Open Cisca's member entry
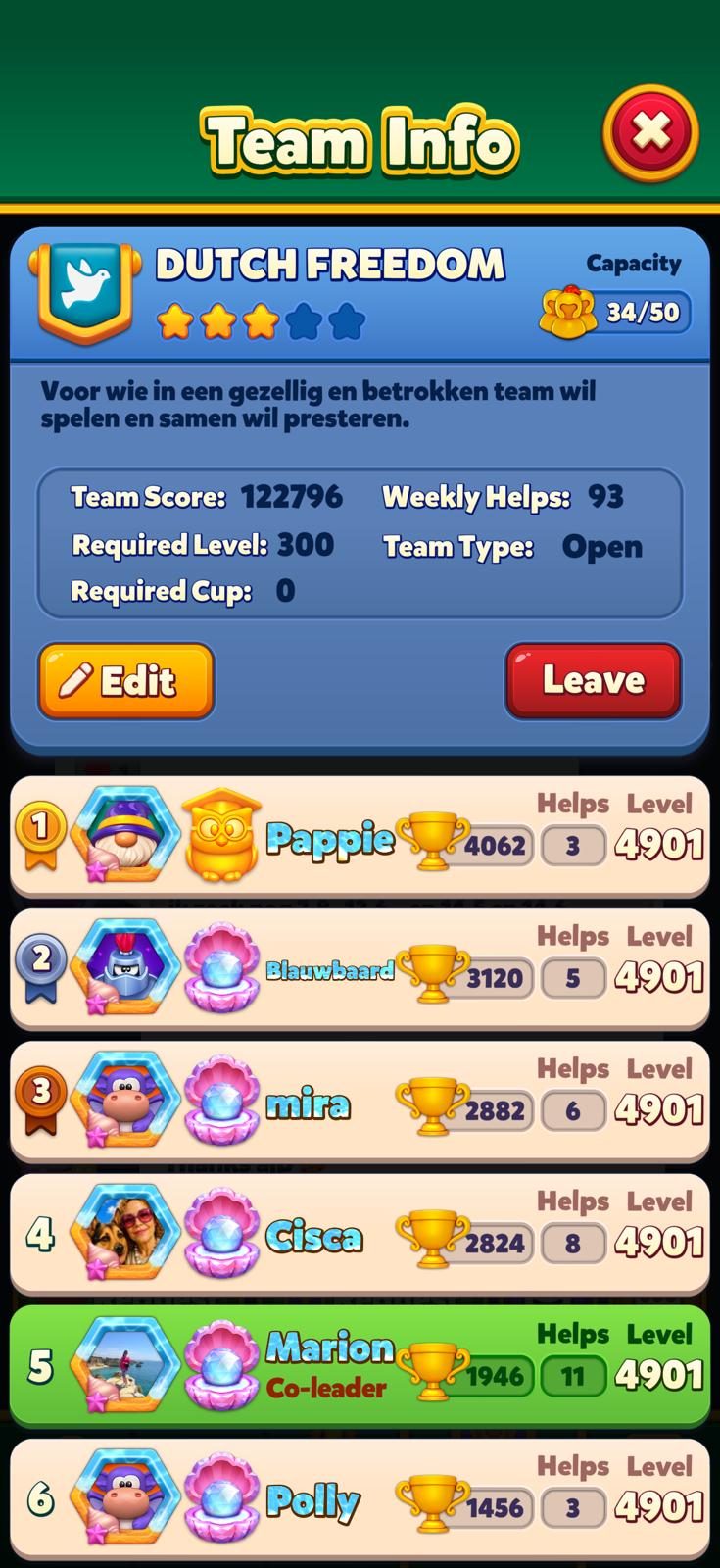 coord(360,1235)
